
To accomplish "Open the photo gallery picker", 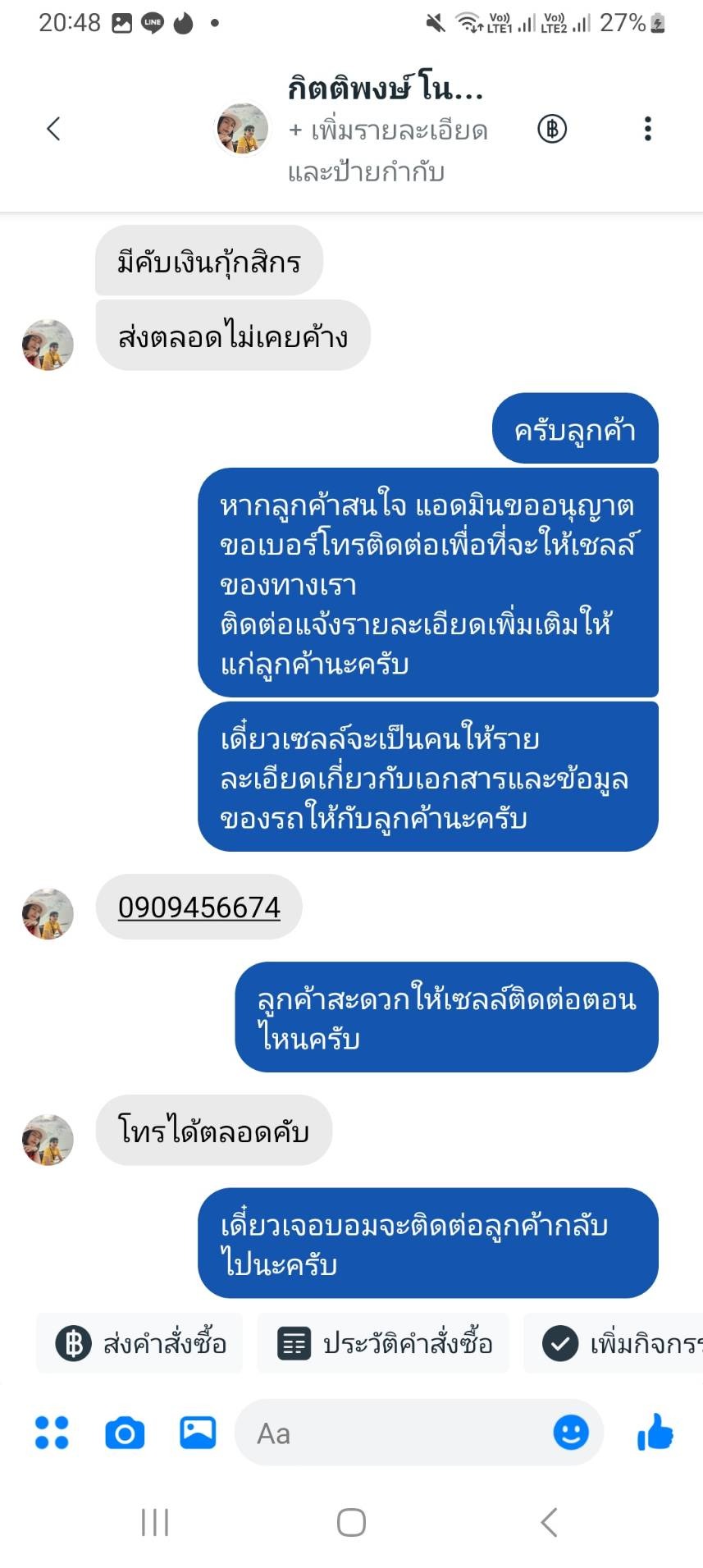I will coord(198,1433).
